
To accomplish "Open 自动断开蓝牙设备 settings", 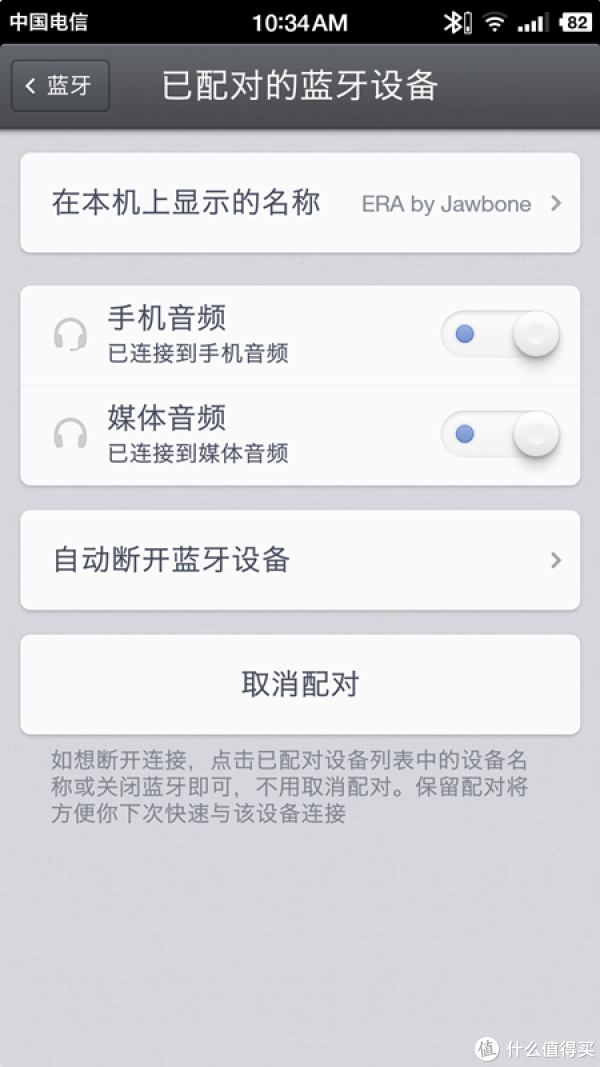I will [x=300, y=560].
